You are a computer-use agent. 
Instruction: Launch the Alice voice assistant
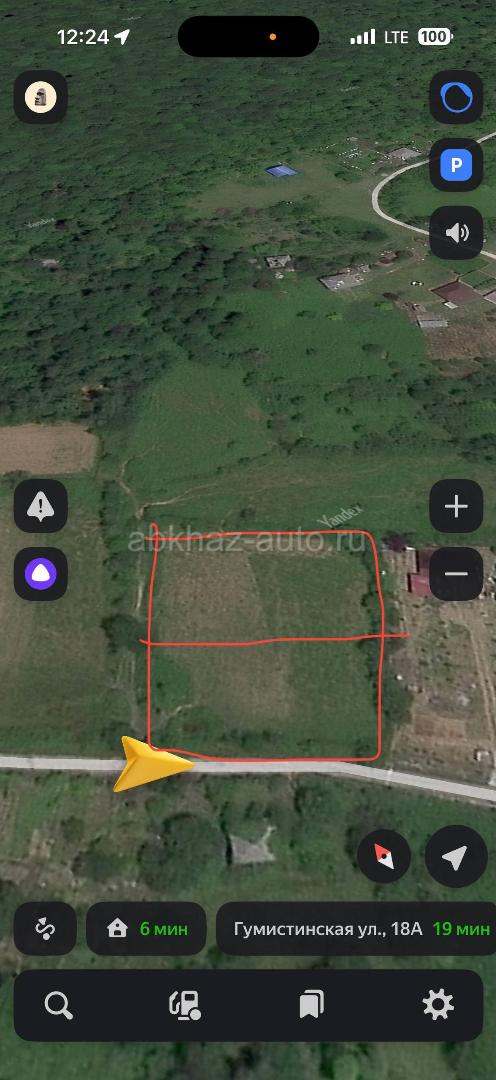tap(41, 574)
